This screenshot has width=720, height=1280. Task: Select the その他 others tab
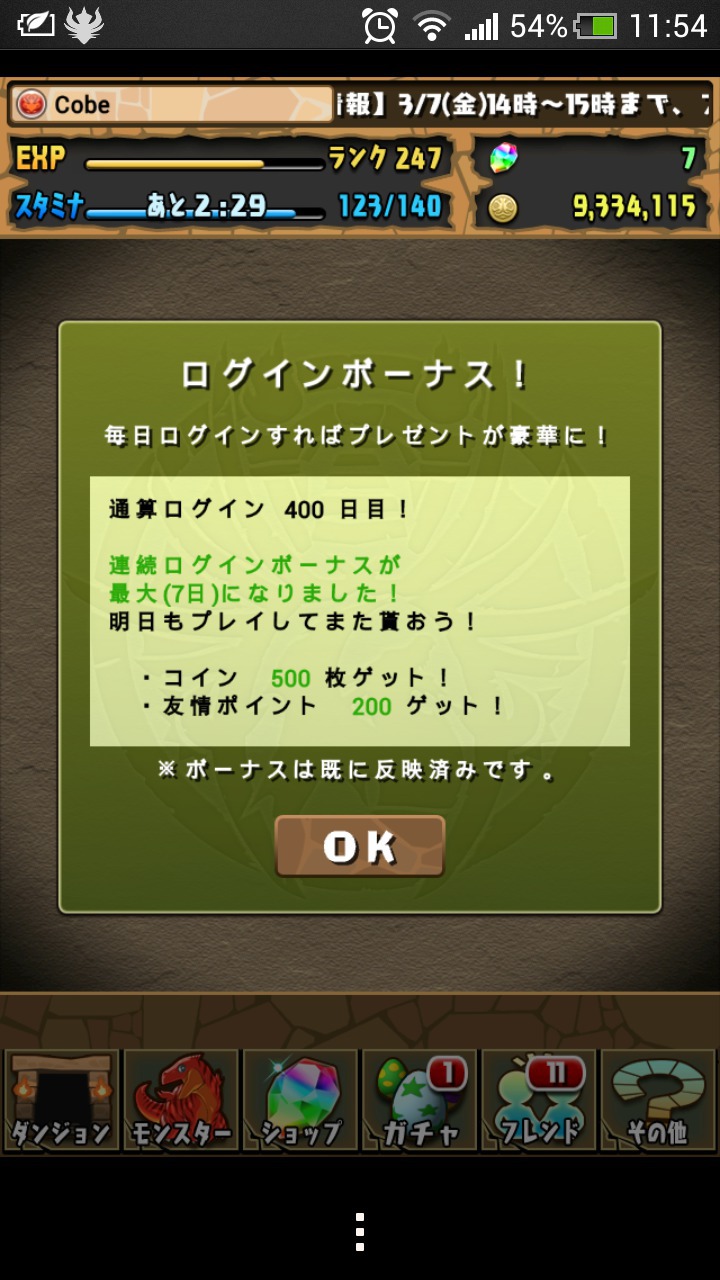(x=659, y=1100)
